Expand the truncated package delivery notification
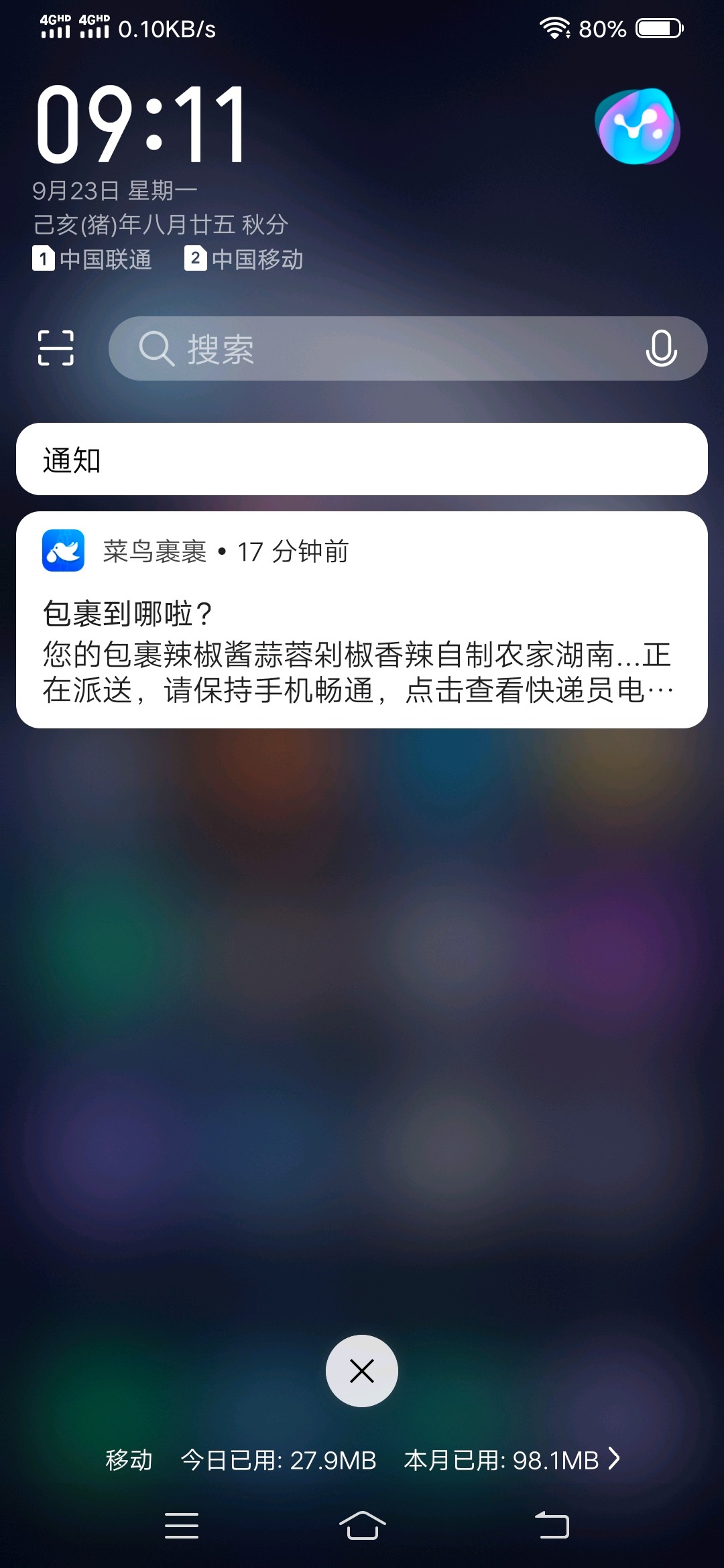Image resolution: width=724 pixels, height=1568 pixels. click(x=362, y=670)
